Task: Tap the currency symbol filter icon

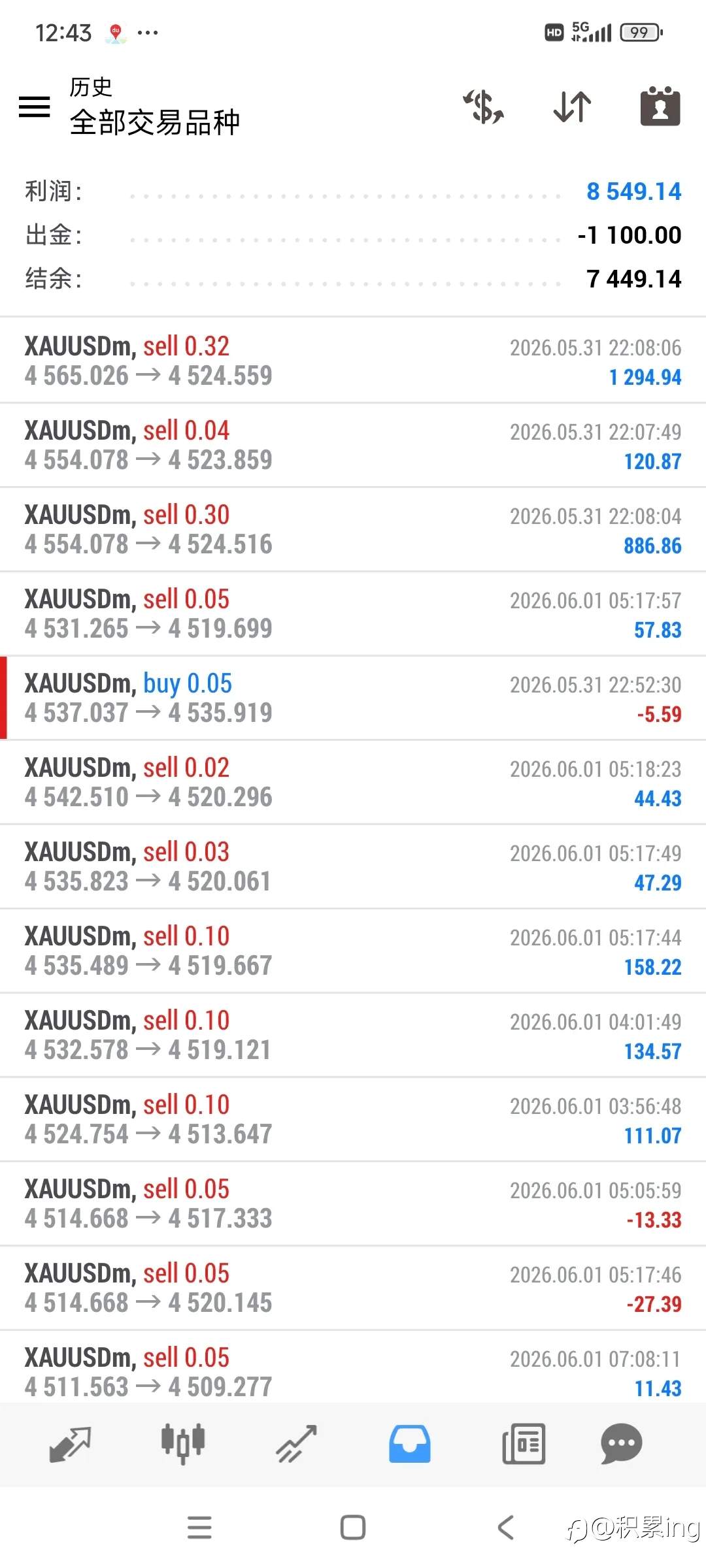Action: click(484, 106)
